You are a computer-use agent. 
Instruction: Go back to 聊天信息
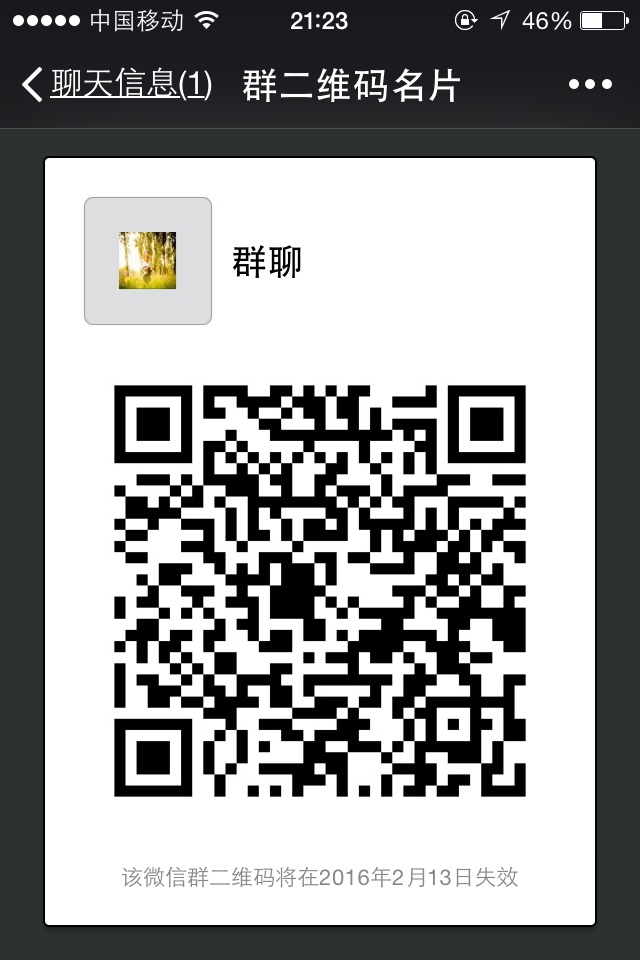[115, 85]
